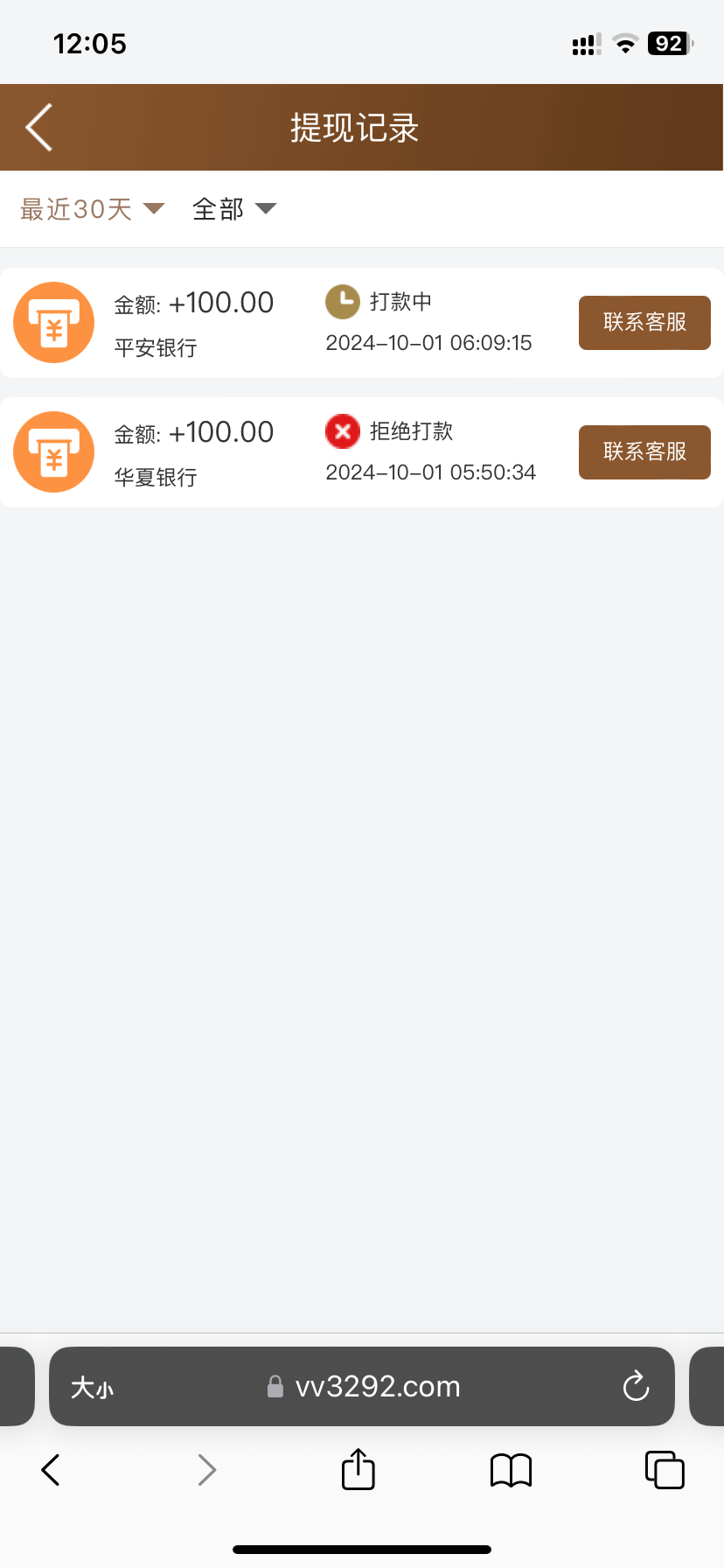Viewport: 724px width, 1568px height.
Task: Open the 全部 status filter dropdown
Action: [x=234, y=209]
